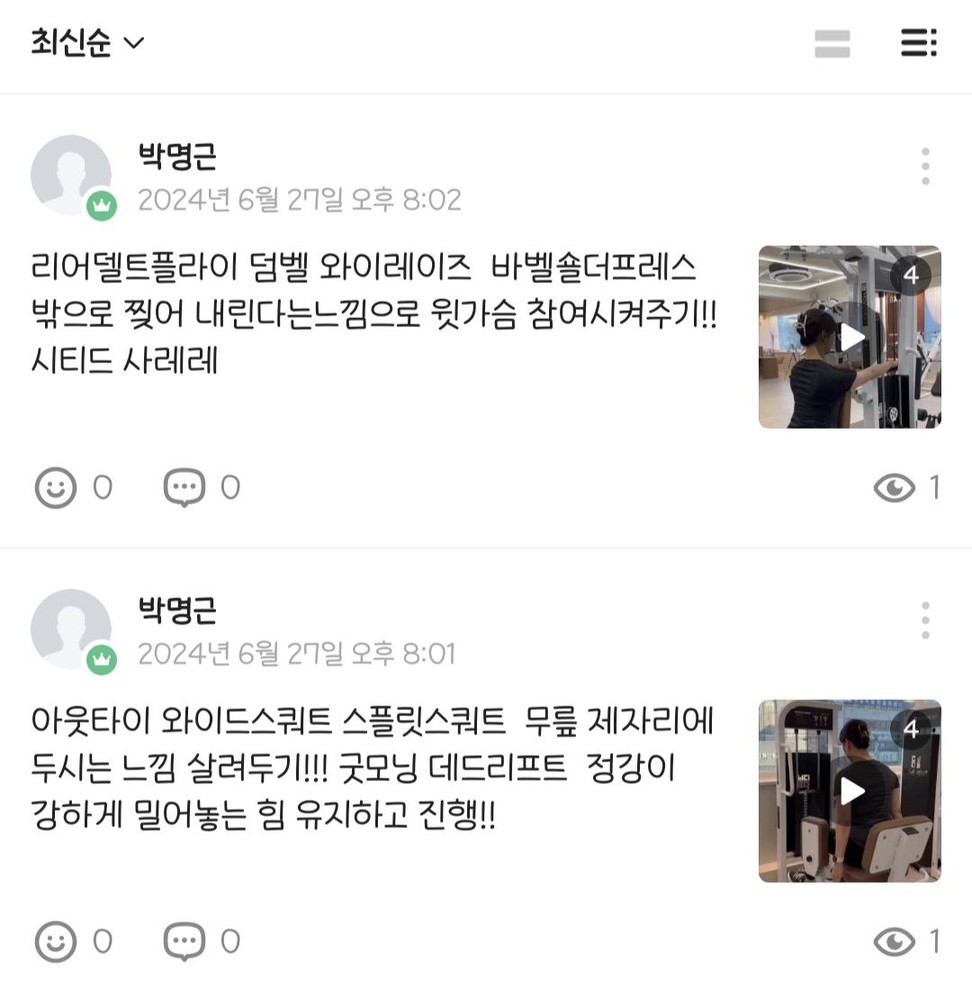The image size is (972, 1000).
Task: Open comments on the 리어델트플라이 post
Action: [x=185, y=488]
